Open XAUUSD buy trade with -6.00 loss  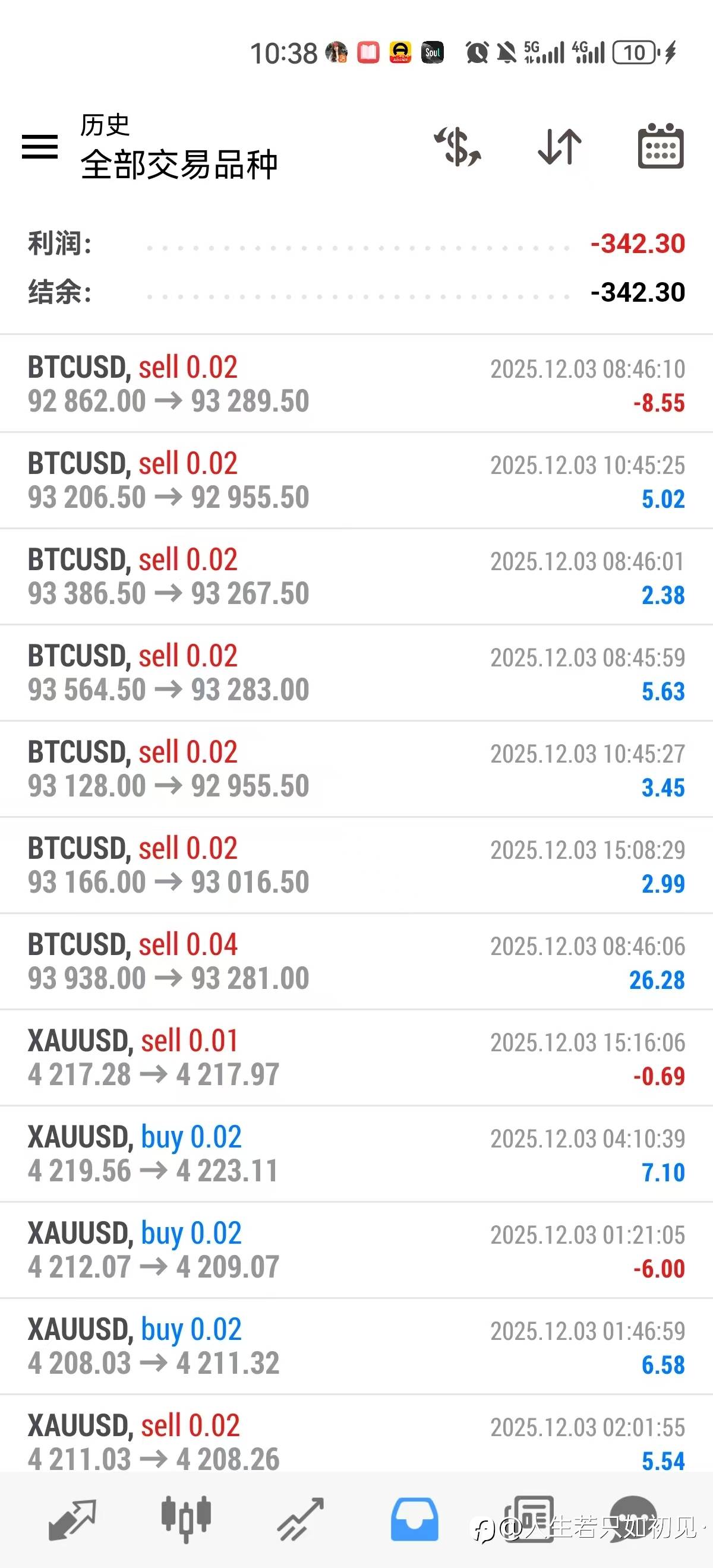(356, 1250)
